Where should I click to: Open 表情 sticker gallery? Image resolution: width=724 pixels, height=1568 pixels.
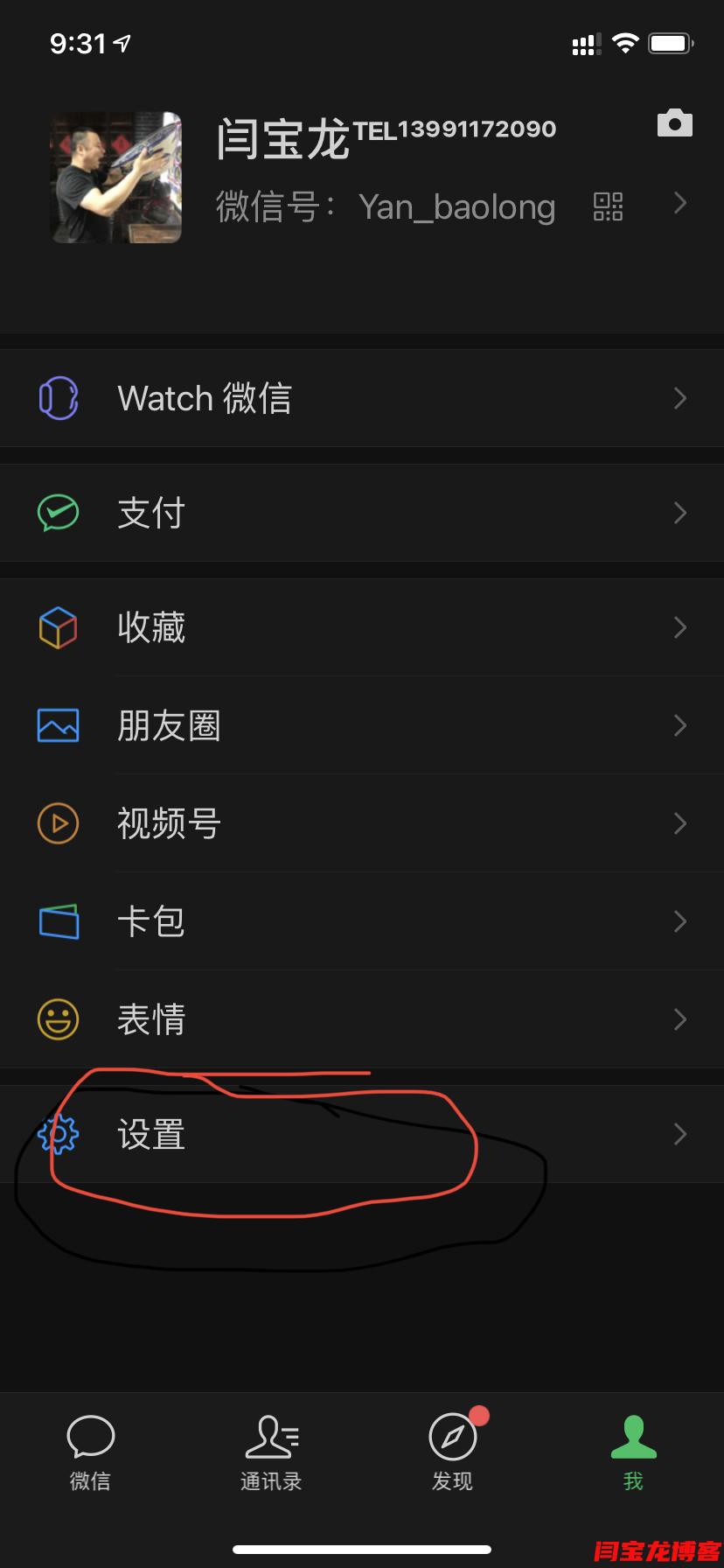click(362, 1019)
